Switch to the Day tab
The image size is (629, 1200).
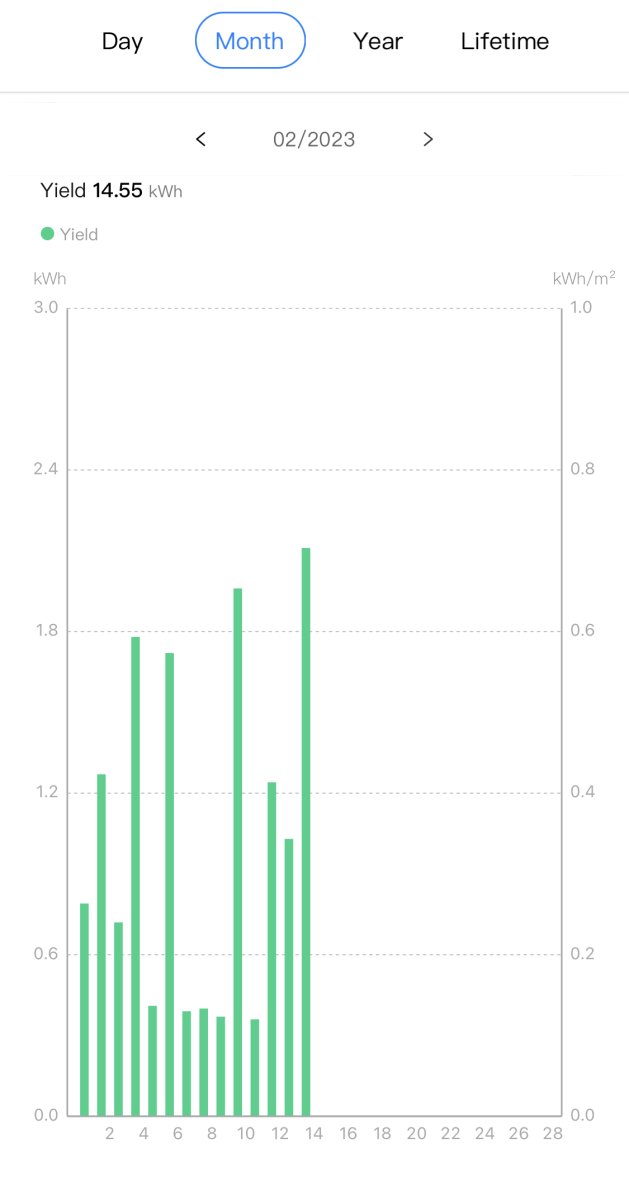pos(122,41)
